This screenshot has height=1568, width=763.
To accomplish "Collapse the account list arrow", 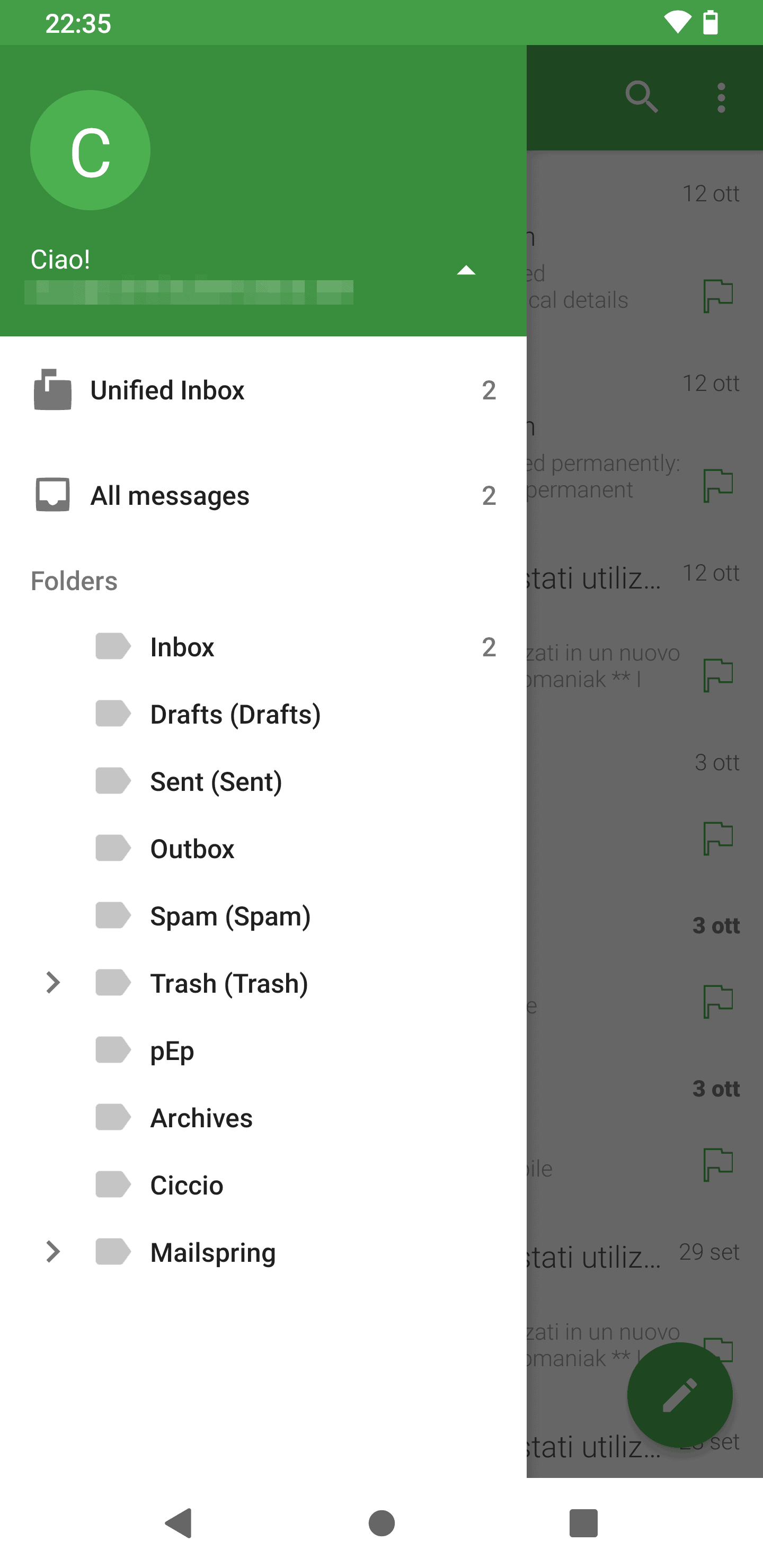I will click(466, 270).
